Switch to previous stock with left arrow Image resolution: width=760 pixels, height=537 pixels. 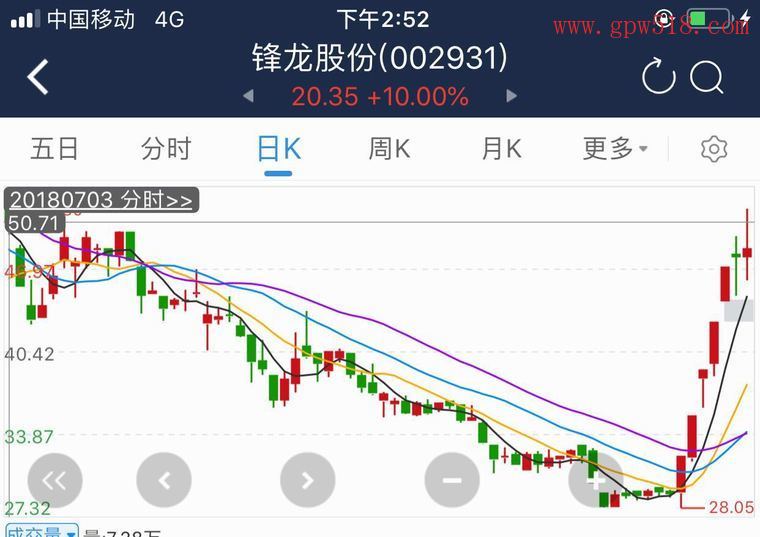[248, 97]
